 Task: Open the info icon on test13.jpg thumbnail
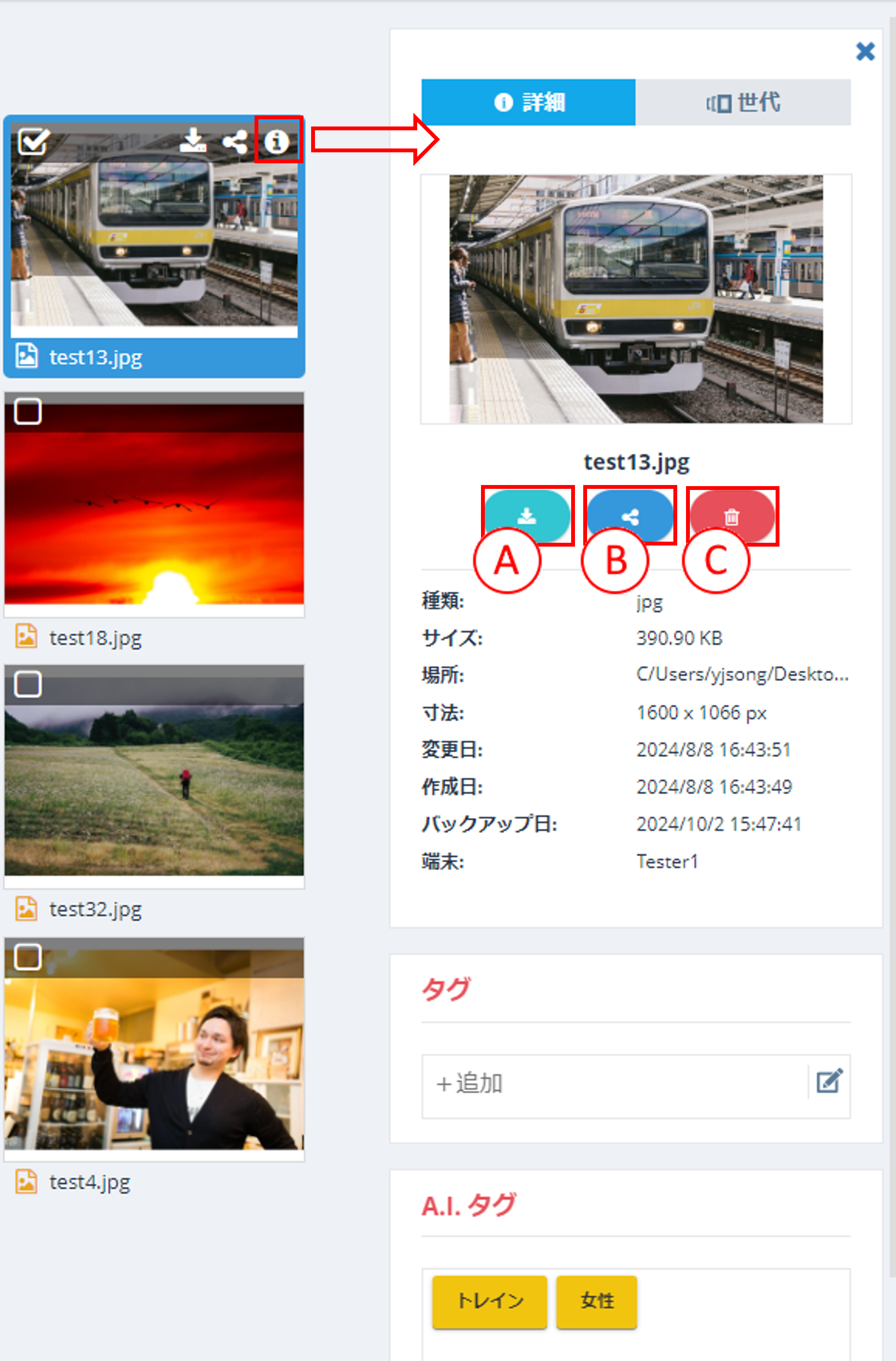(x=276, y=141)
